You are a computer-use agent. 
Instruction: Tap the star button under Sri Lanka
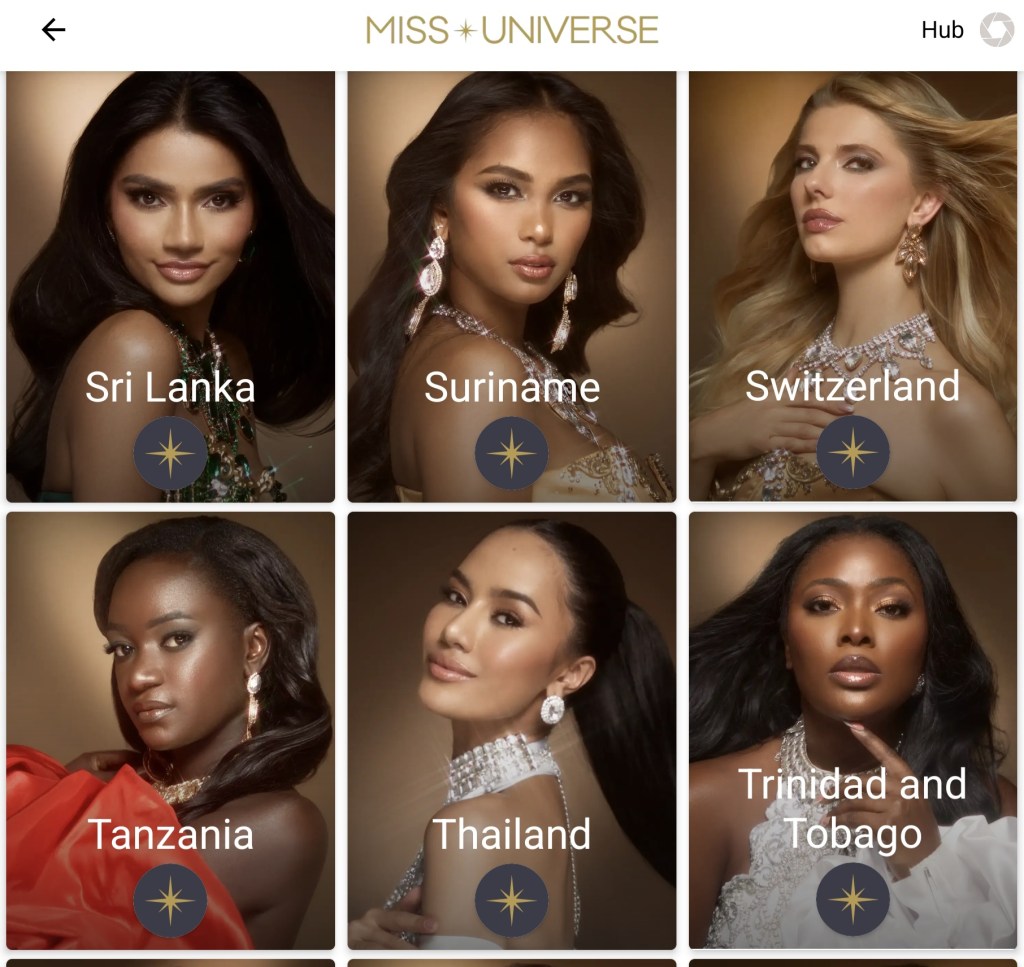170,454
